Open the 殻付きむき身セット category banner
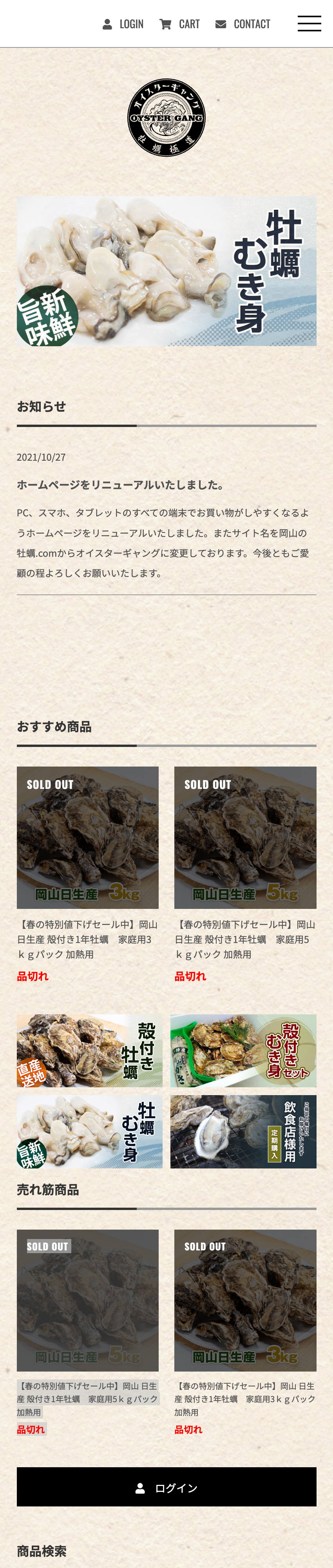The width and height of the screenshot is (333, 1568). 243,1050
